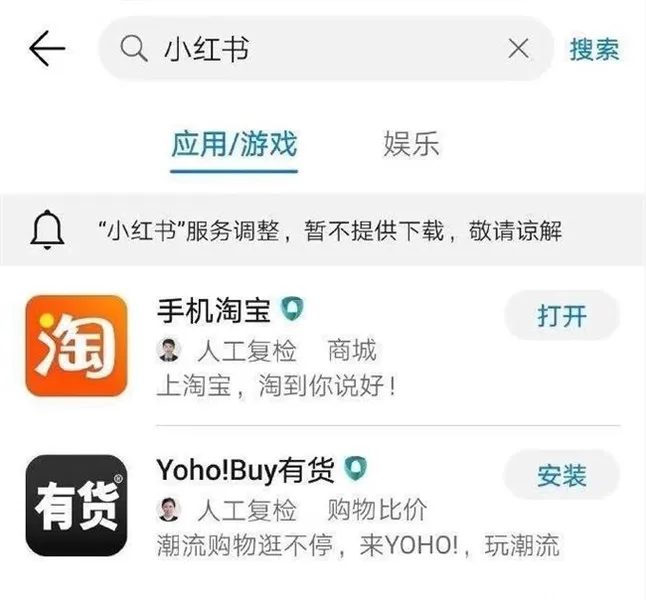Open the 手机淘宝 app with 打开
This screenshot has height=600, width=646.
(x=561, y=317)
